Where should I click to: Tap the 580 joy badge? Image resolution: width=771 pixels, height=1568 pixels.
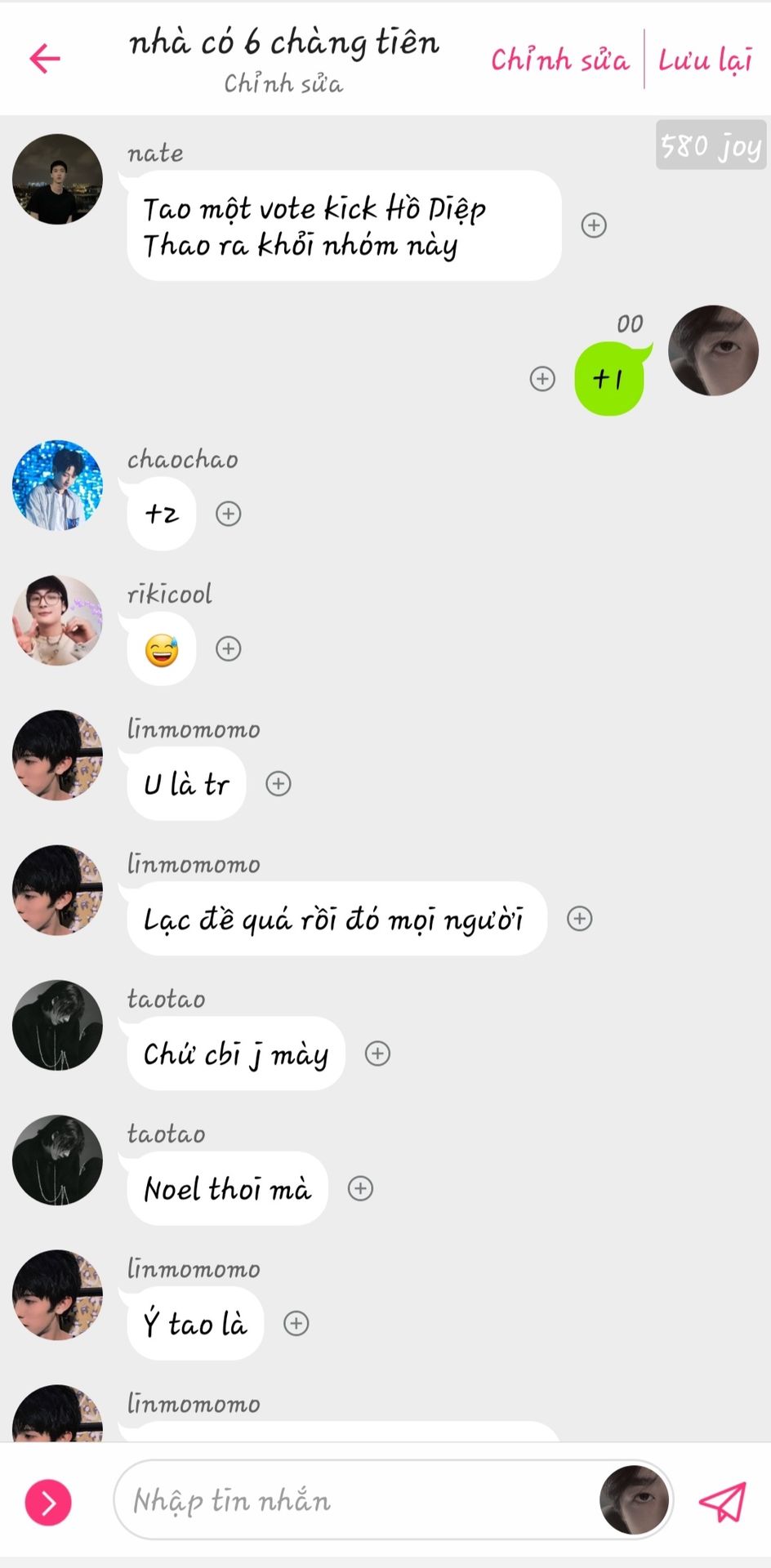[x=711, y=145]
